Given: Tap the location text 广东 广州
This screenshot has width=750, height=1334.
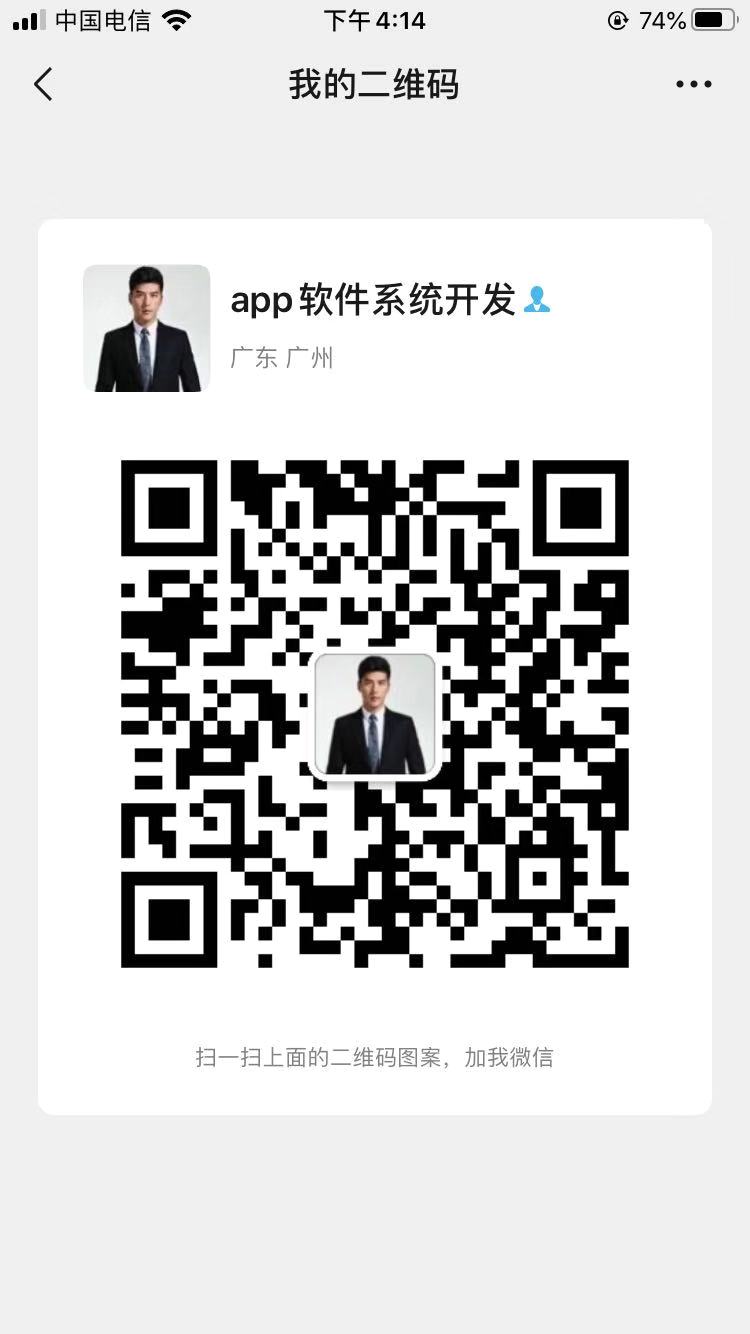Looking at the screenshot, I should (x=283, y=358).
